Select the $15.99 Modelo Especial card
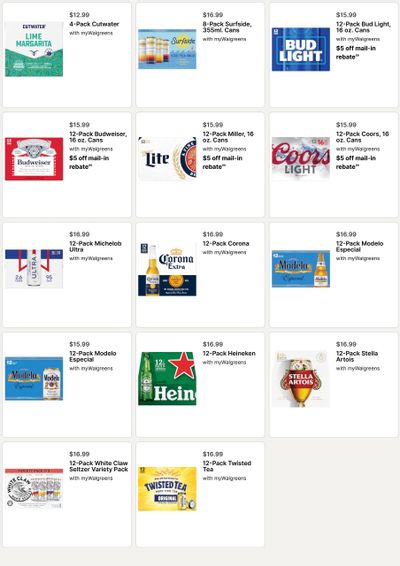This screenshot has width=400, height=566. point(67,385)
